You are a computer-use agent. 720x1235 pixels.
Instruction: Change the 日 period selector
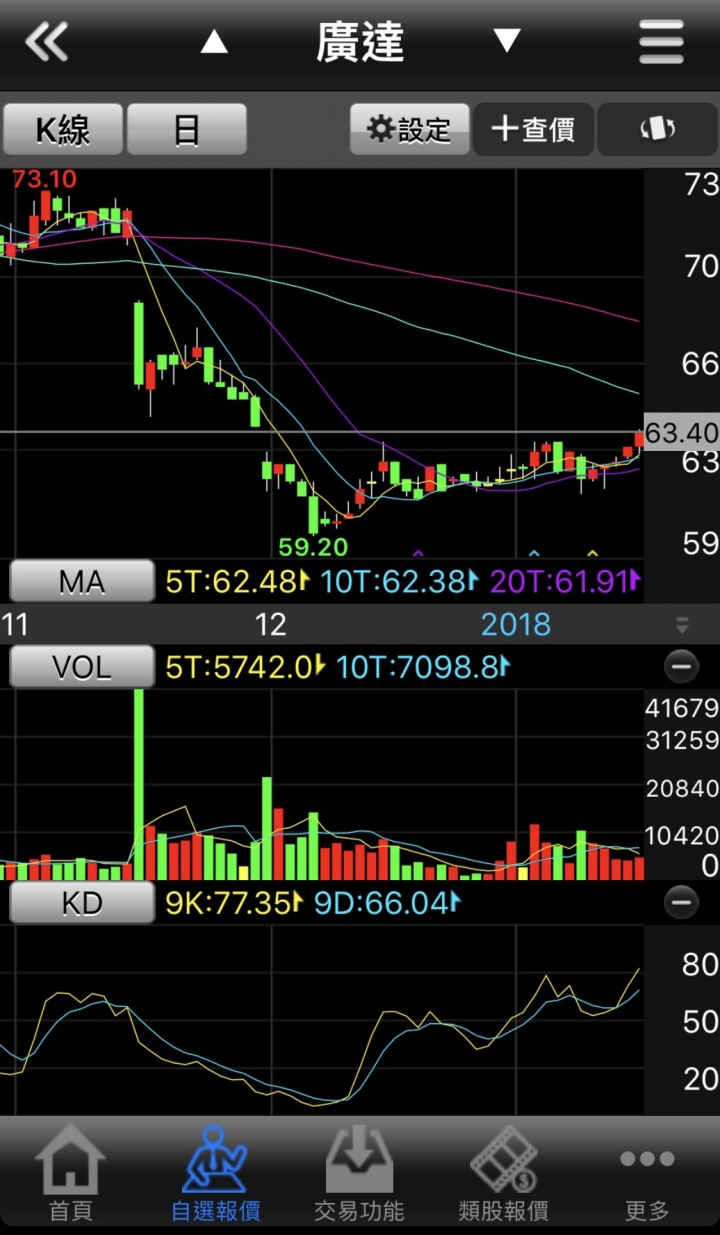[187, 129]
